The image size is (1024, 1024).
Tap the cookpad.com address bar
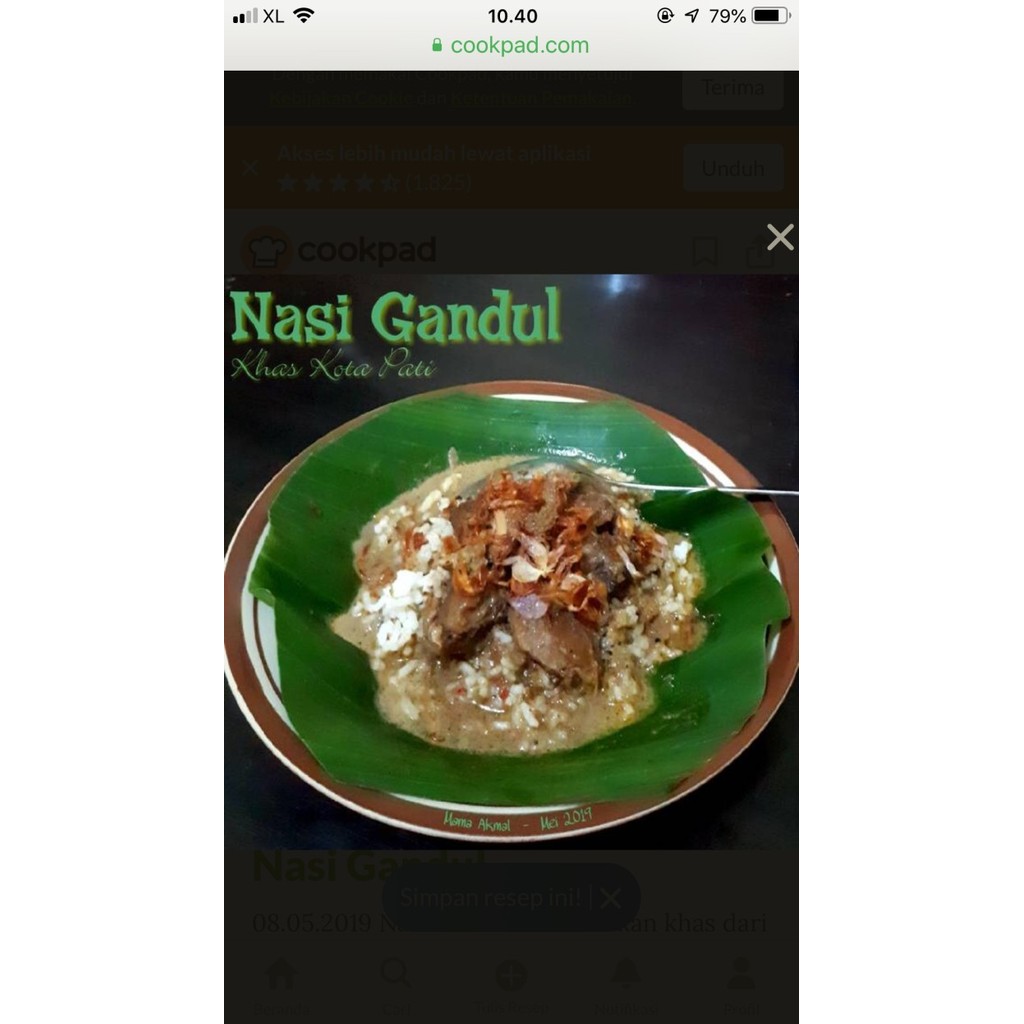511,45
